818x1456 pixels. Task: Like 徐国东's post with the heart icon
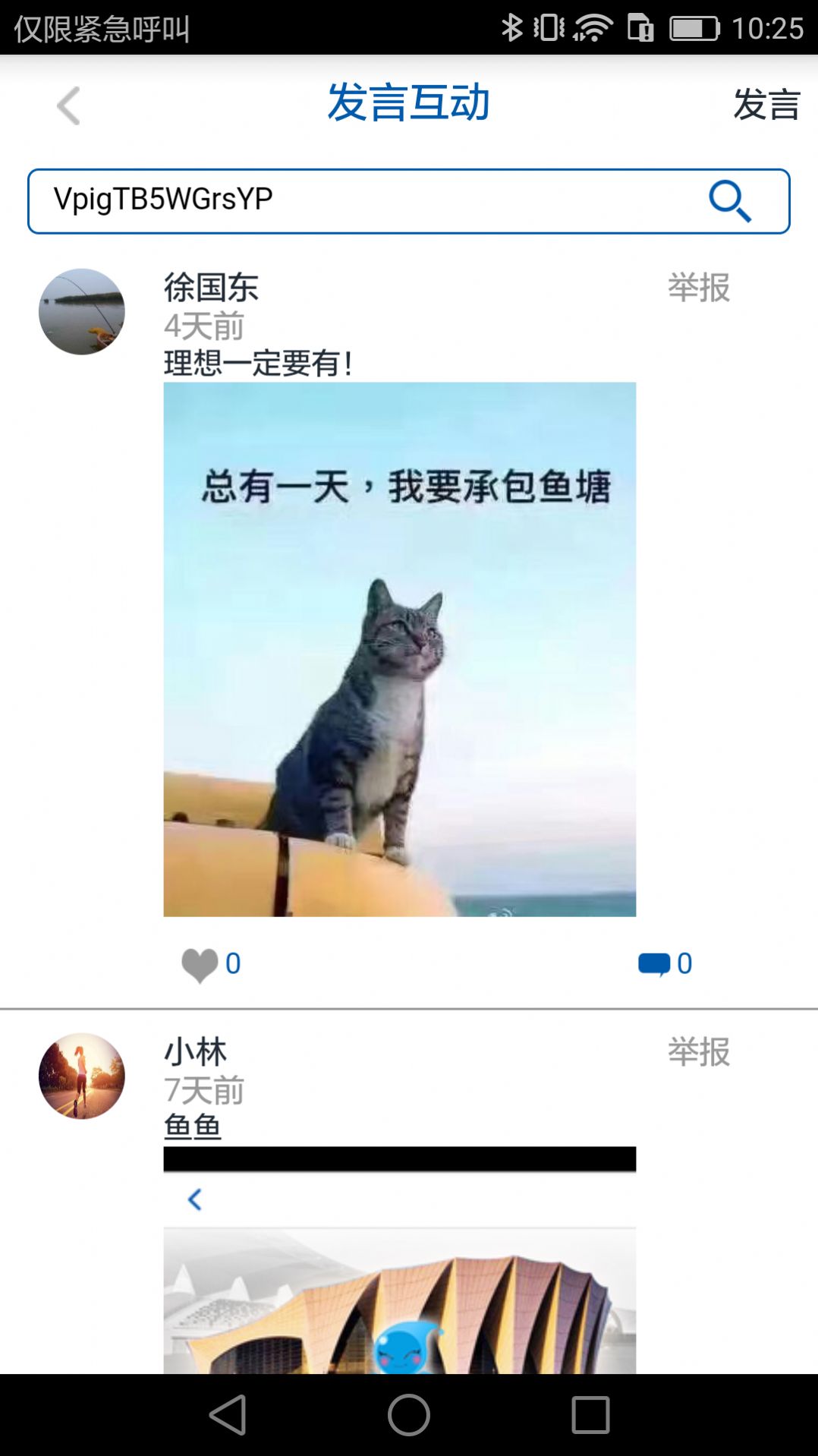(199, 963)
